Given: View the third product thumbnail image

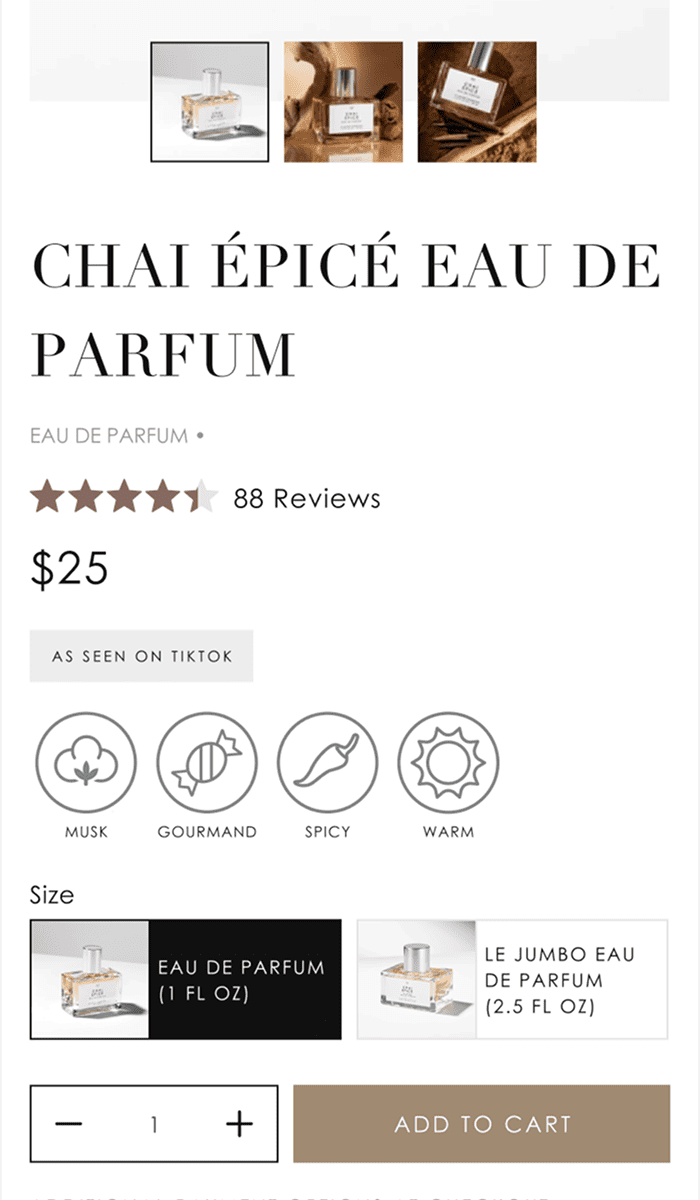Looking at the screenshot, I should (477, 101).
